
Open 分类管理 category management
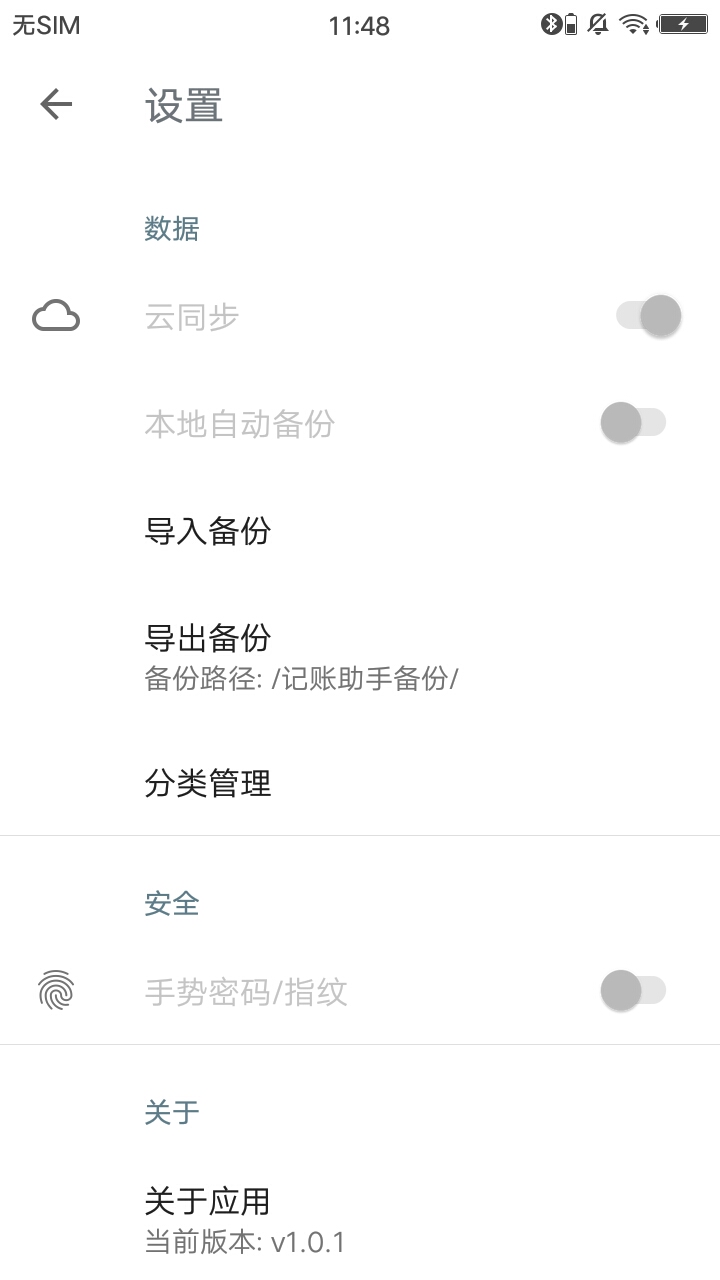click(x=207, y=785)
